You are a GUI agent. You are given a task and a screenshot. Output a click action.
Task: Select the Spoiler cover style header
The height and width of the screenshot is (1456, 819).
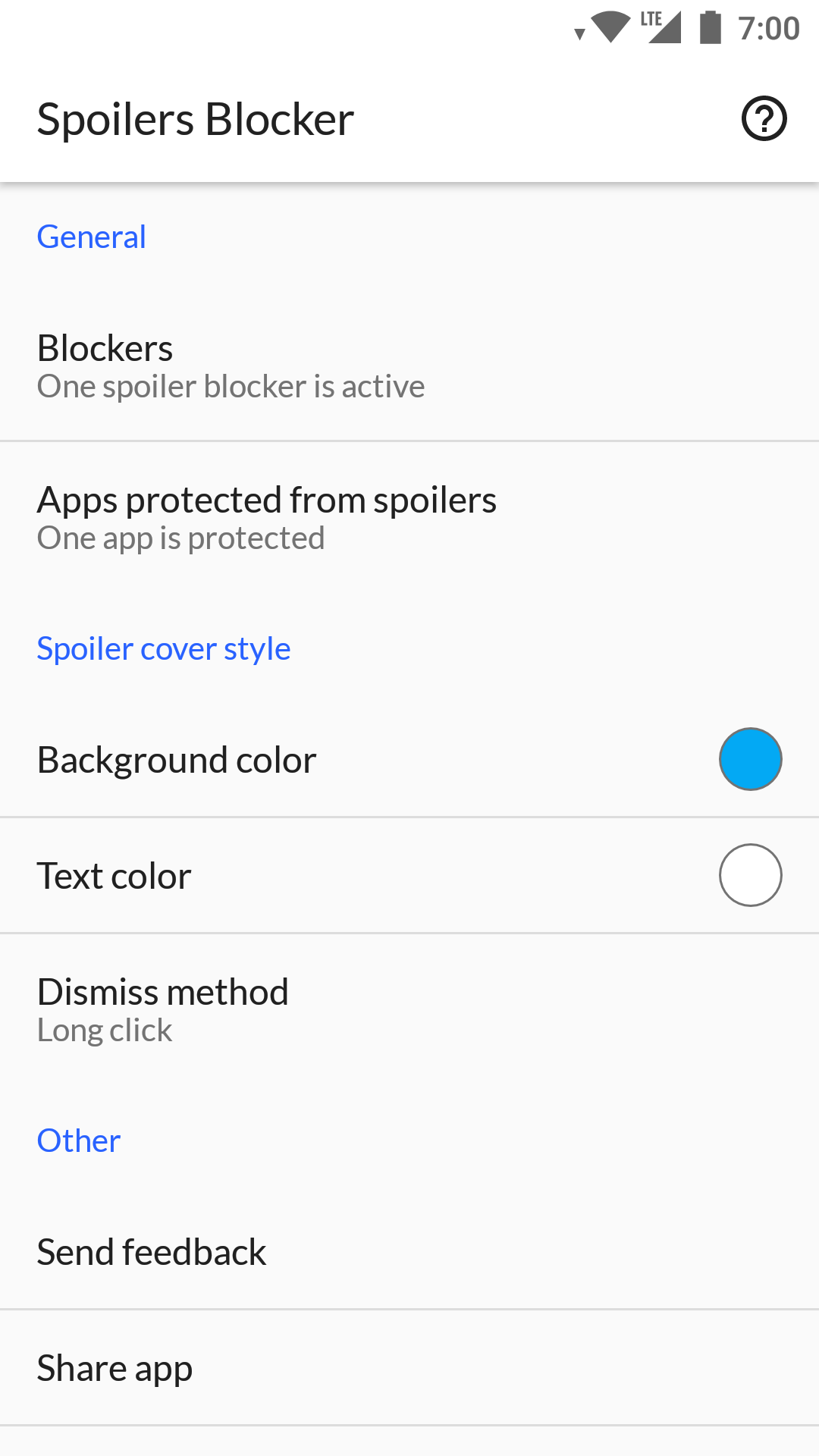tap(164, 648)
